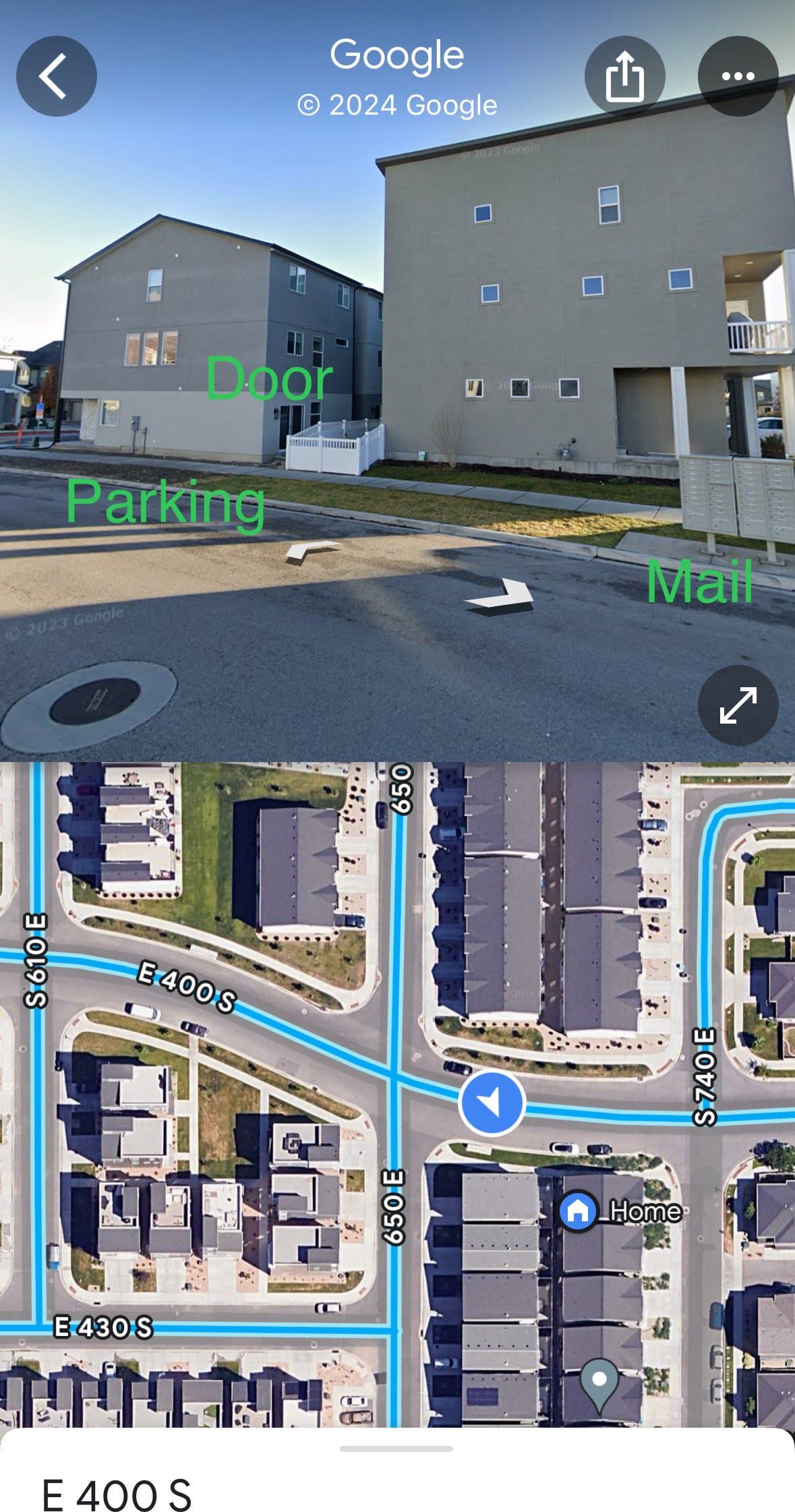Go back from Street View
The height and width of the screenshot is (1512, 795).
point(56,76)
